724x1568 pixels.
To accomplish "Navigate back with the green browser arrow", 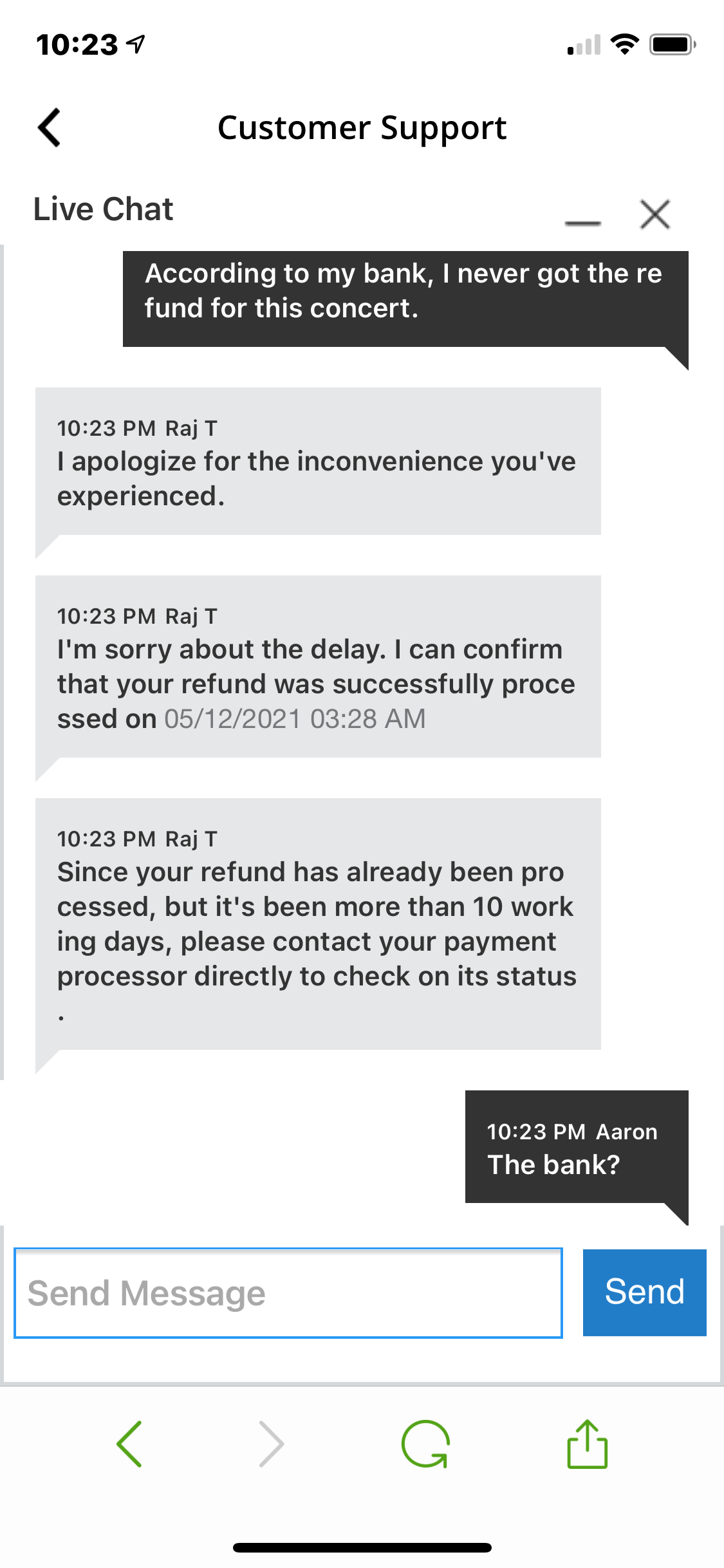I will click(x=129, y=1444).
